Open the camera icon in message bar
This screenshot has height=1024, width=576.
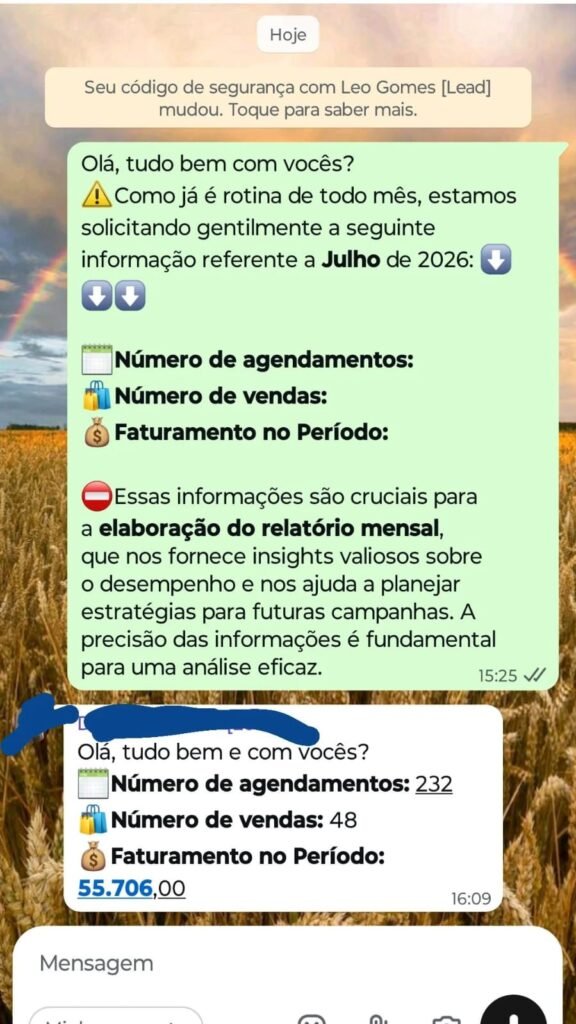pyautogui.click(x=446, y=1019)
